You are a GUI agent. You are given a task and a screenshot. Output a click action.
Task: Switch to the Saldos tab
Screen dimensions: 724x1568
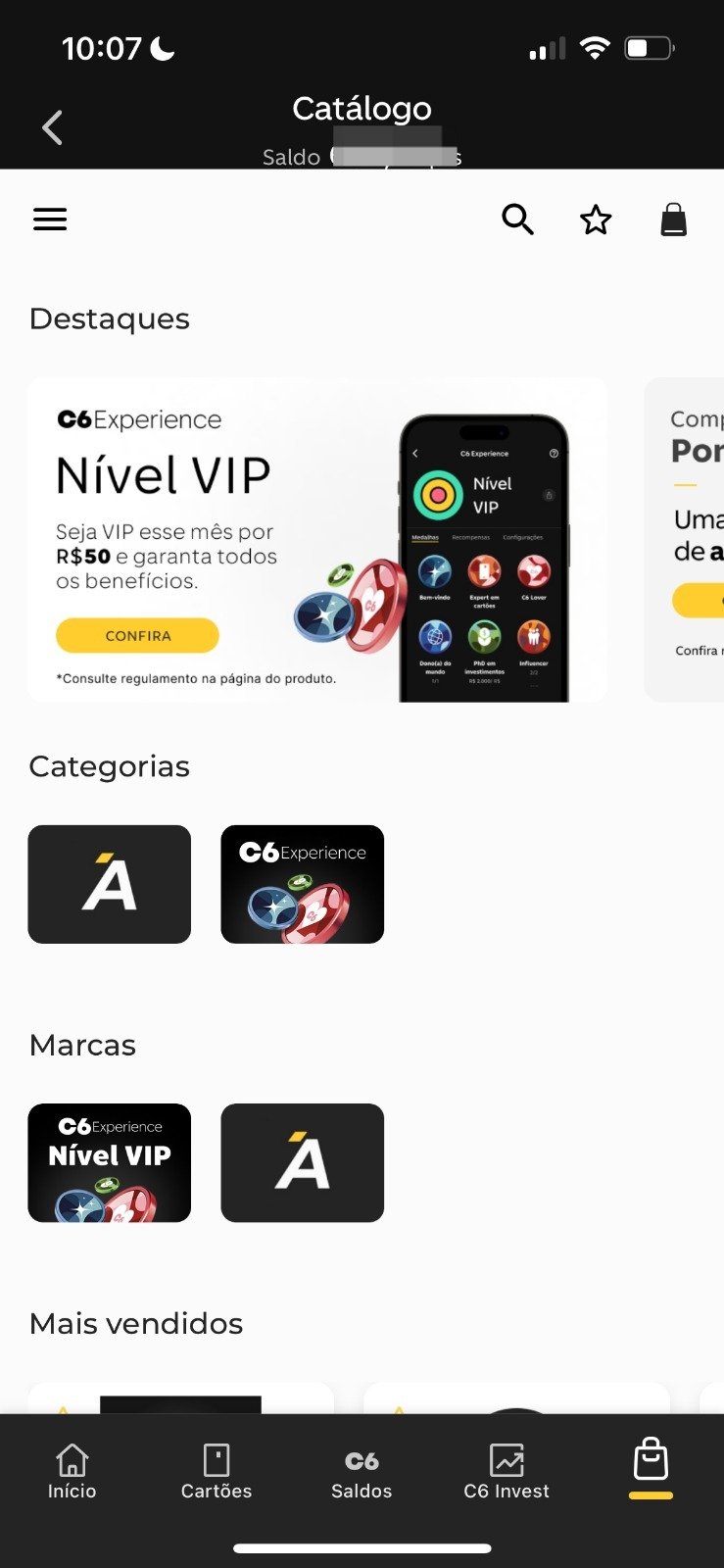tap(362, 1472)
